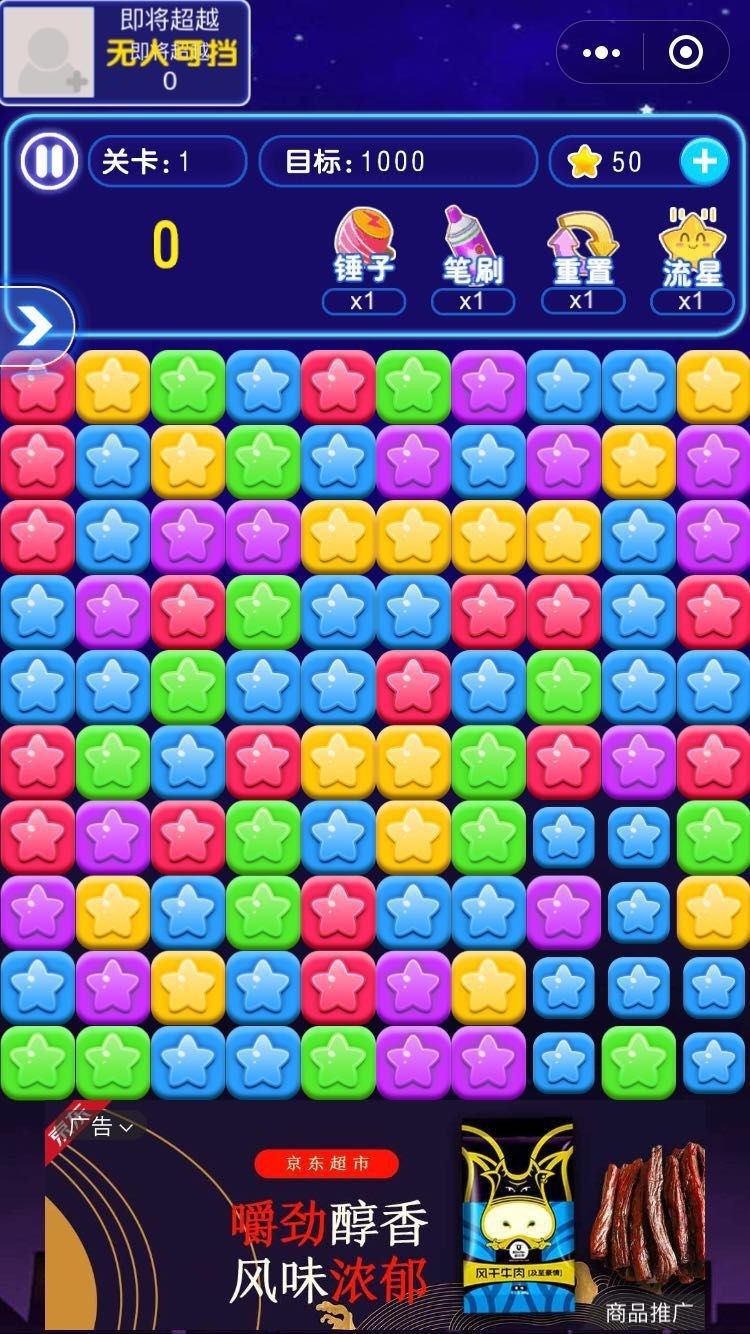Open the mini program more options menu
Screen dimensions: 750x1334
click(601, 53)
